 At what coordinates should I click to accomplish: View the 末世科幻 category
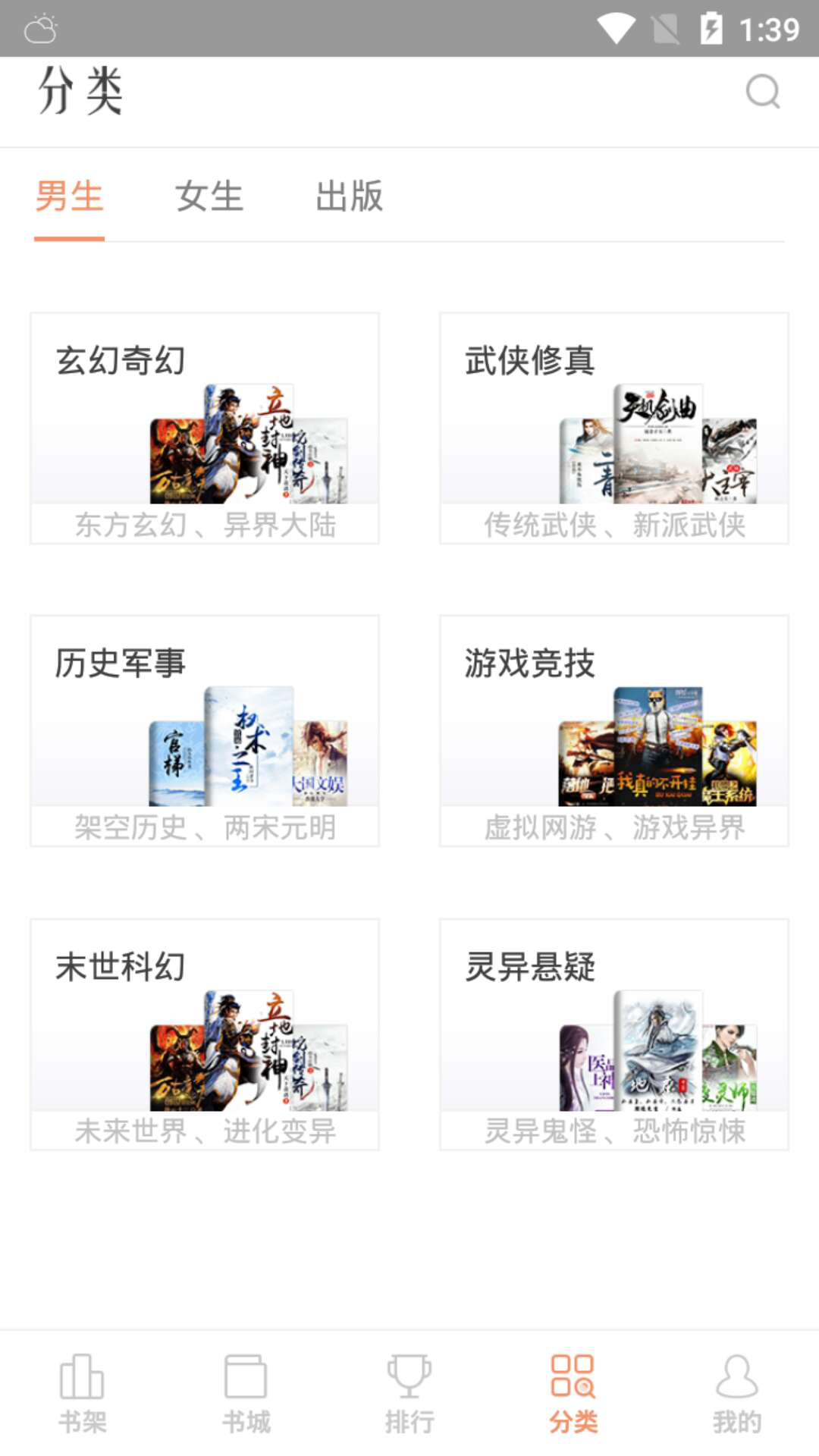tap(205, 1034)
